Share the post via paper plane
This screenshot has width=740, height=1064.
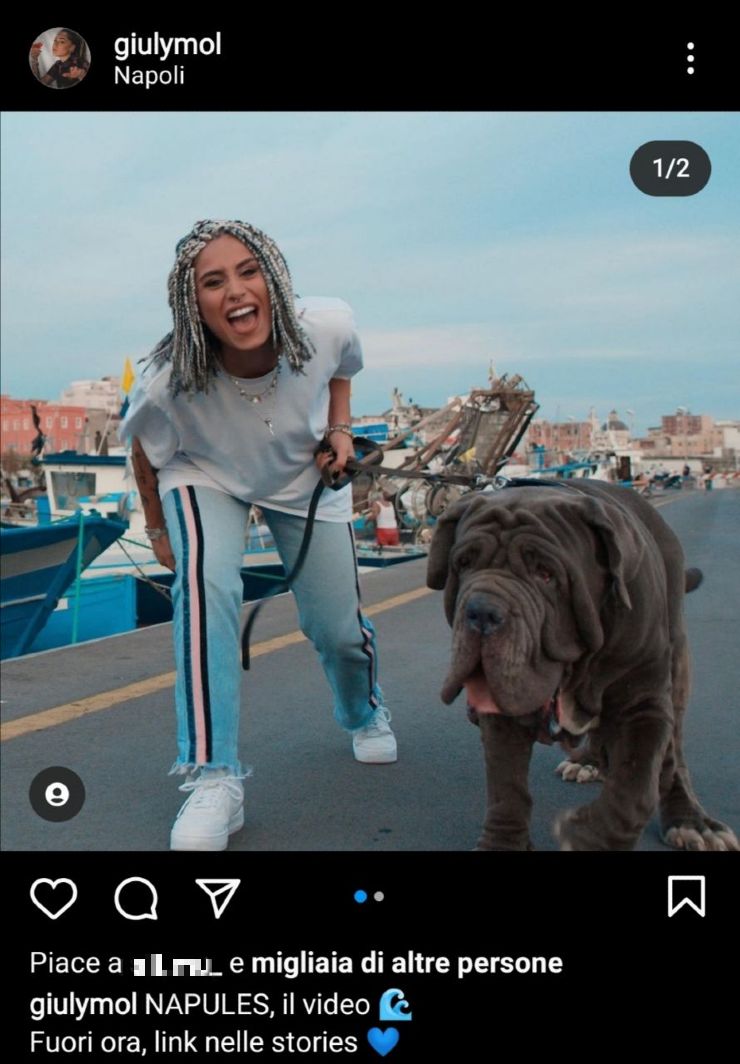[217, 897]
